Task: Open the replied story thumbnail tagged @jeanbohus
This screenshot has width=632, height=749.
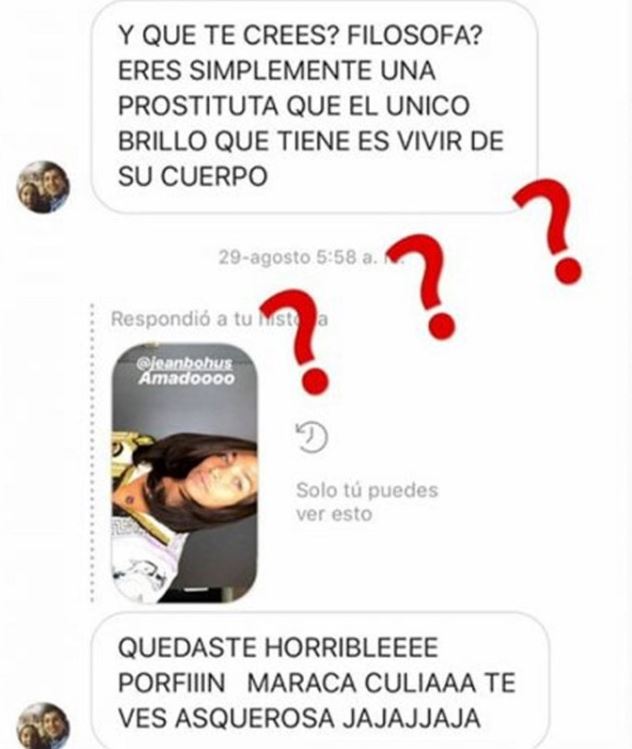Action: 183,474
